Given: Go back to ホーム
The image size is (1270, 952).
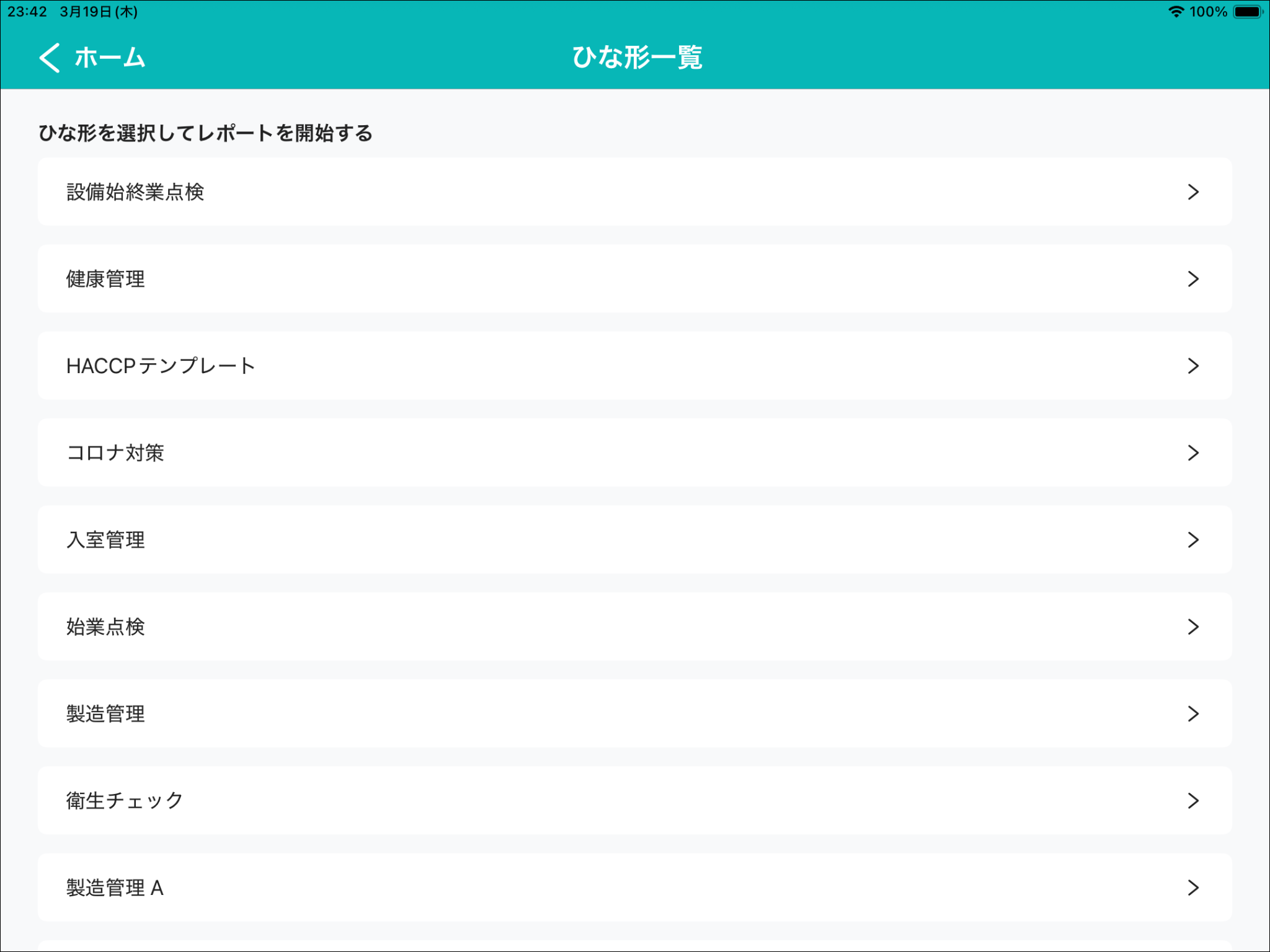Looking at the screenshot, I should (x=92, y=58).
